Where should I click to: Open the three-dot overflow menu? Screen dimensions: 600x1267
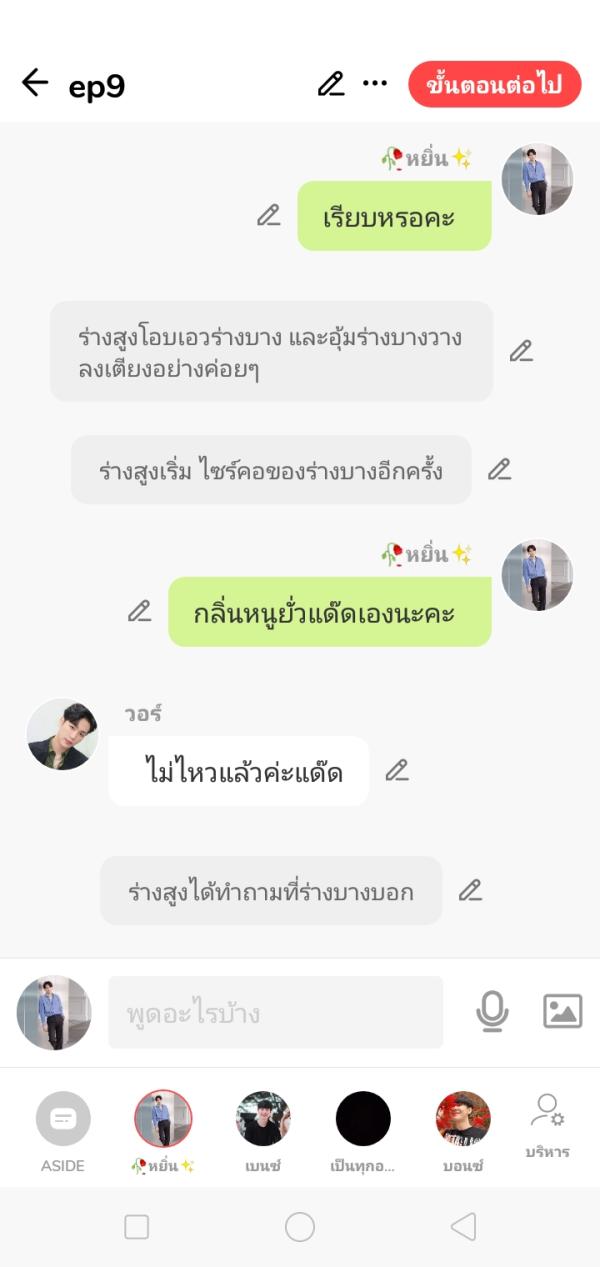click(375, 83)
